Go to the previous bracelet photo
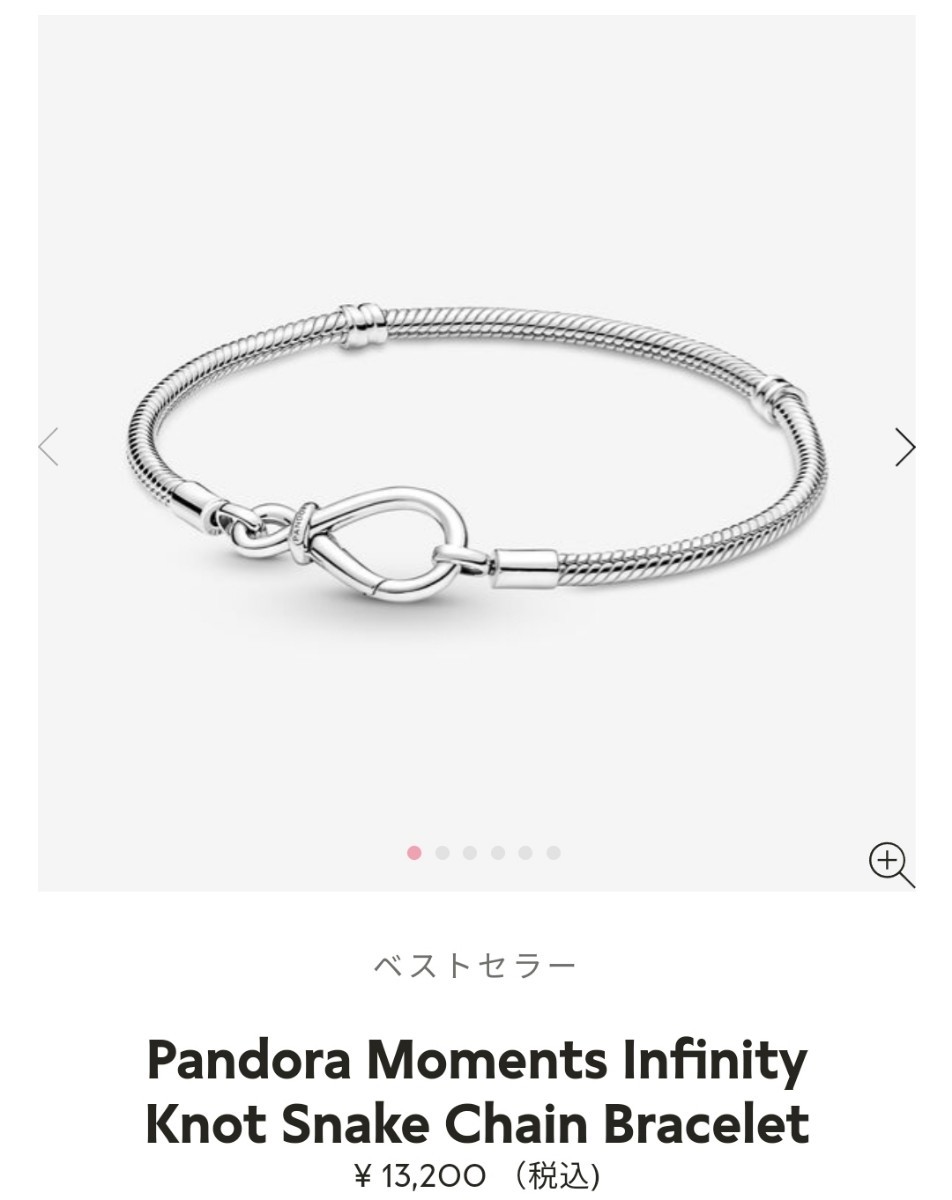Viewport: 952px width, 1200px height. 48,447
